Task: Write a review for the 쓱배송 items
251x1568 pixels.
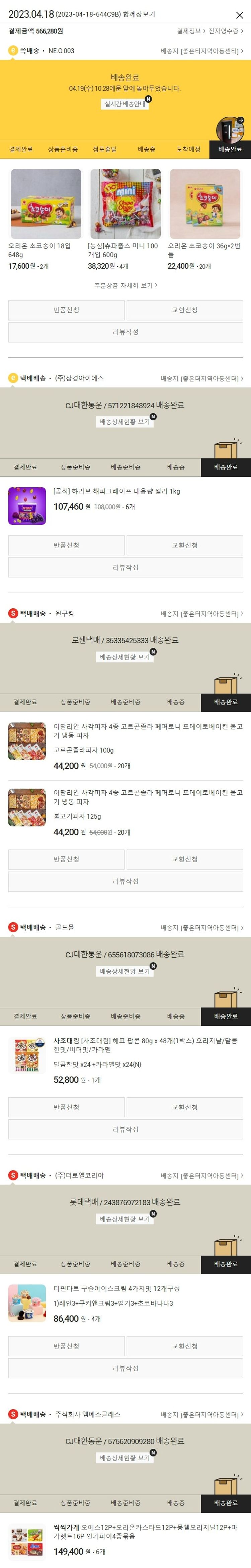Action: click(125, 332)
